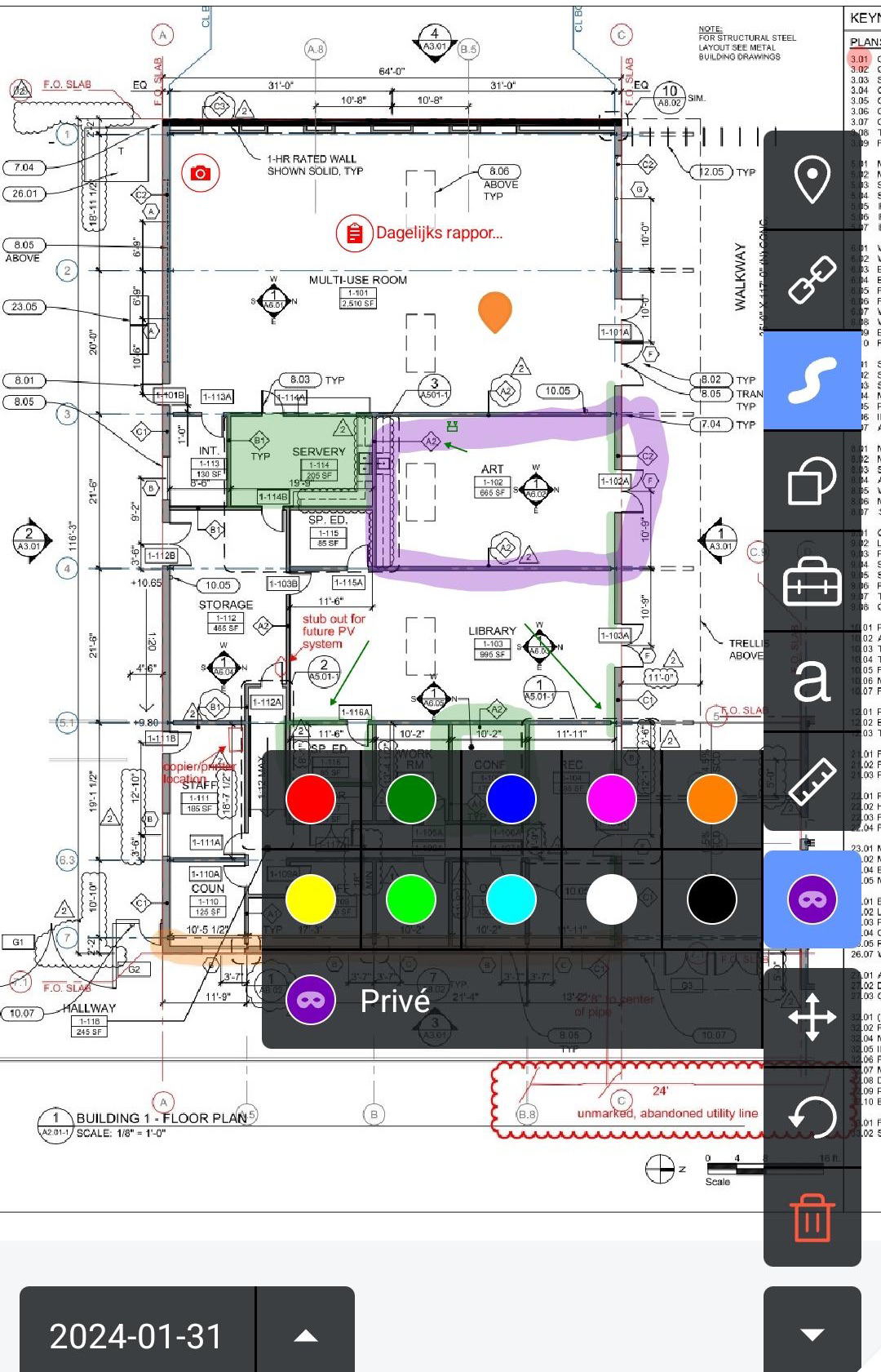Select the freehand drawing tool

[812, 380]
